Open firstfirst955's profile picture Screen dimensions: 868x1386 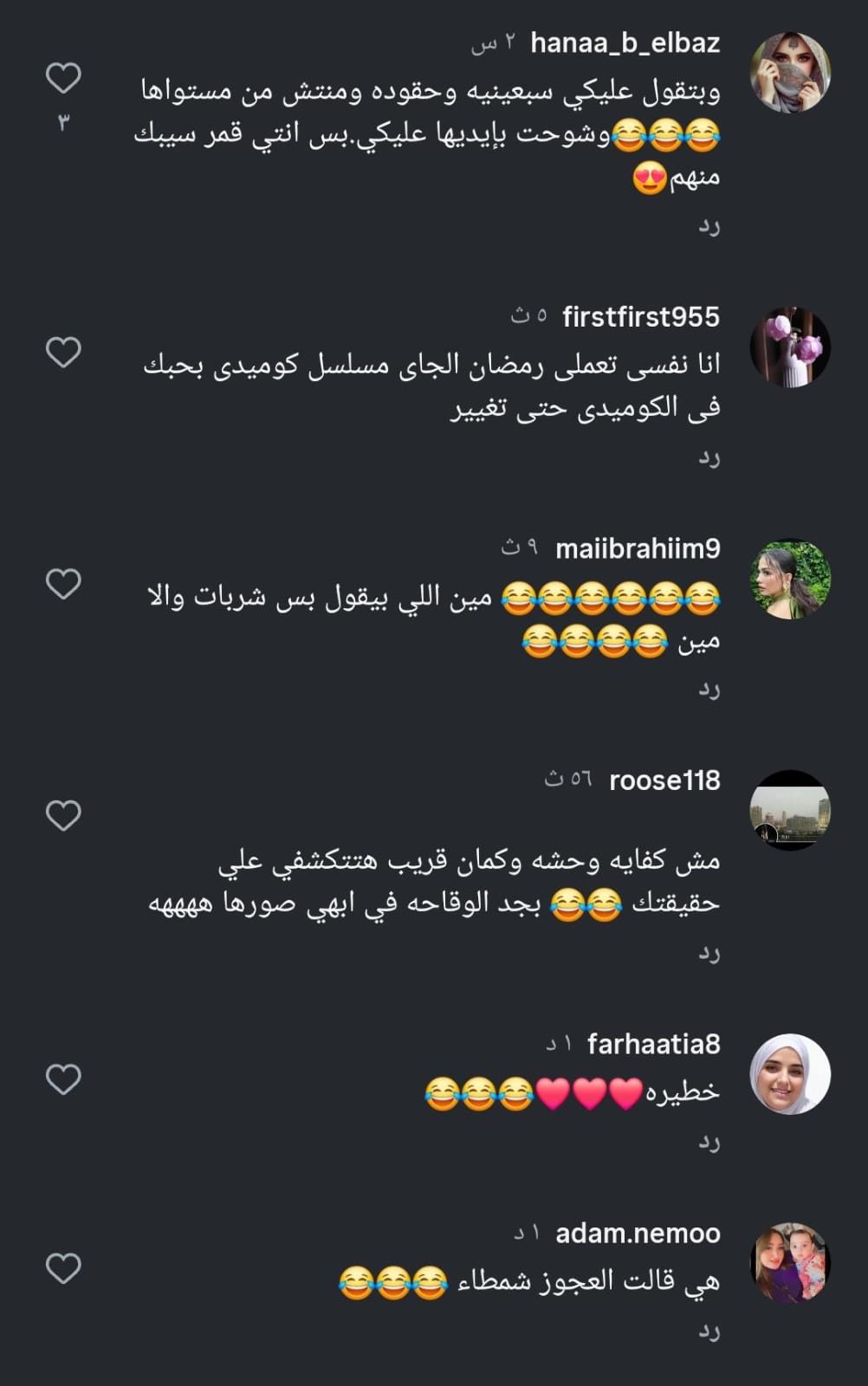(x=789, y=347)
